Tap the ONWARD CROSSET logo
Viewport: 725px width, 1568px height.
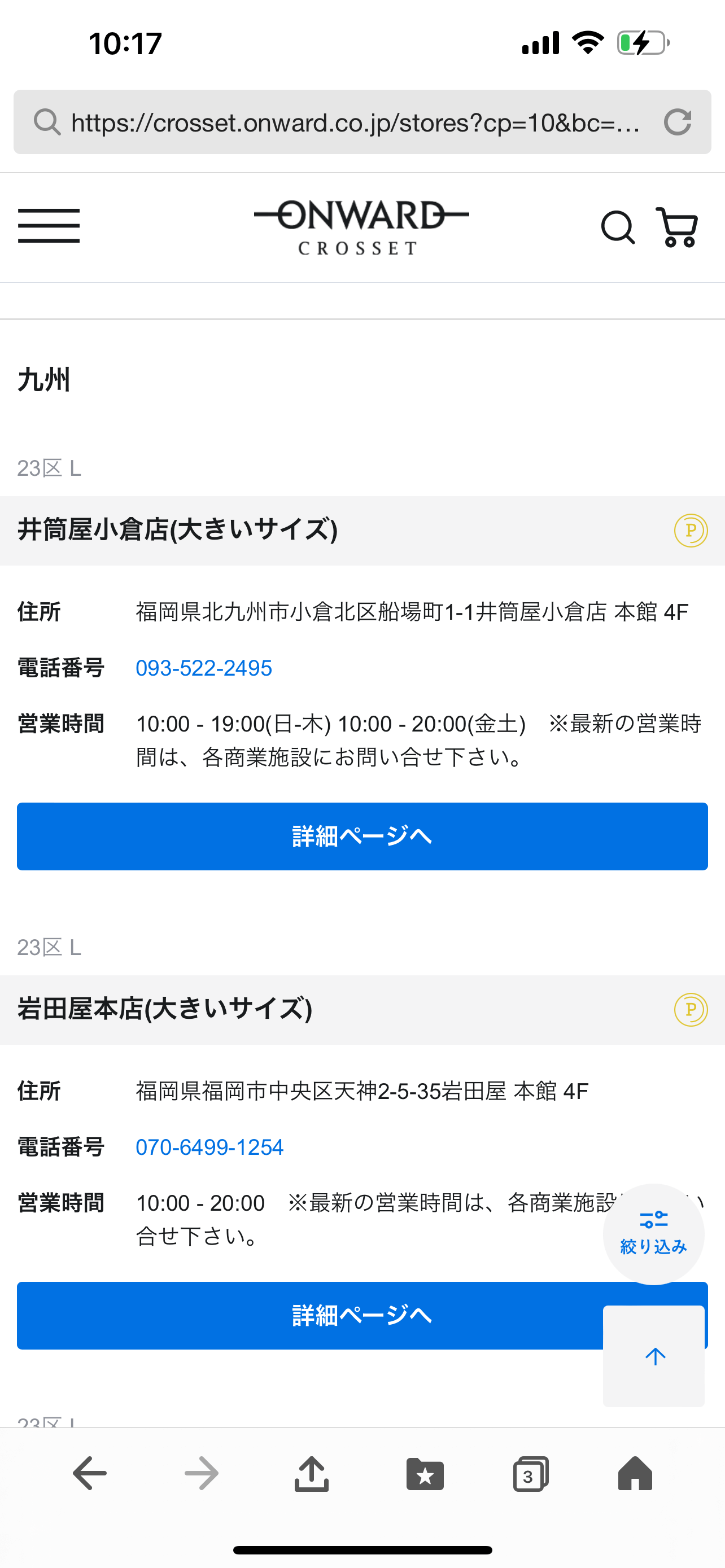tap(361, 227)
